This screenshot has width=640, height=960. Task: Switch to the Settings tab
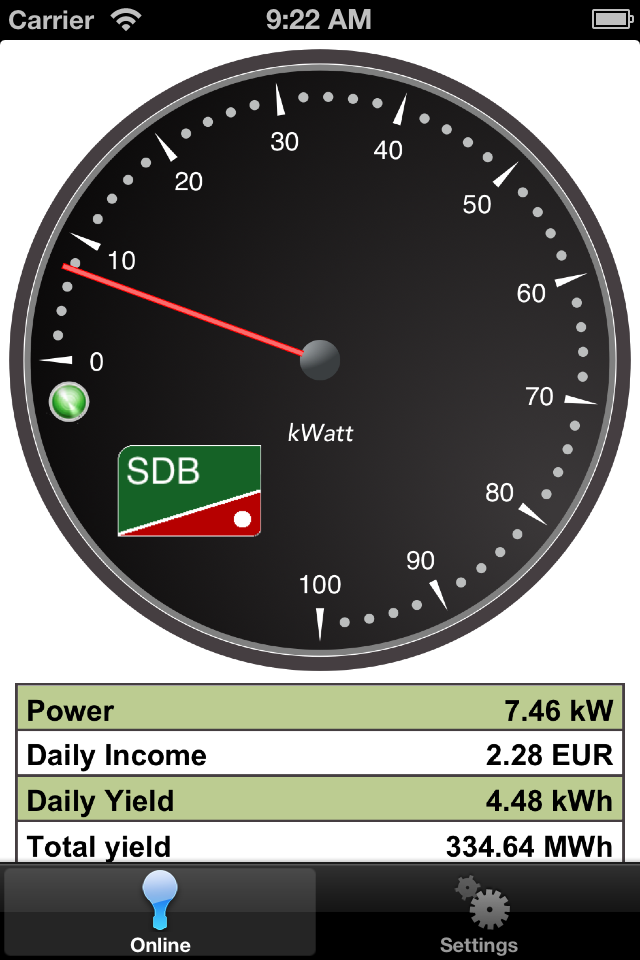click(479, 912)
